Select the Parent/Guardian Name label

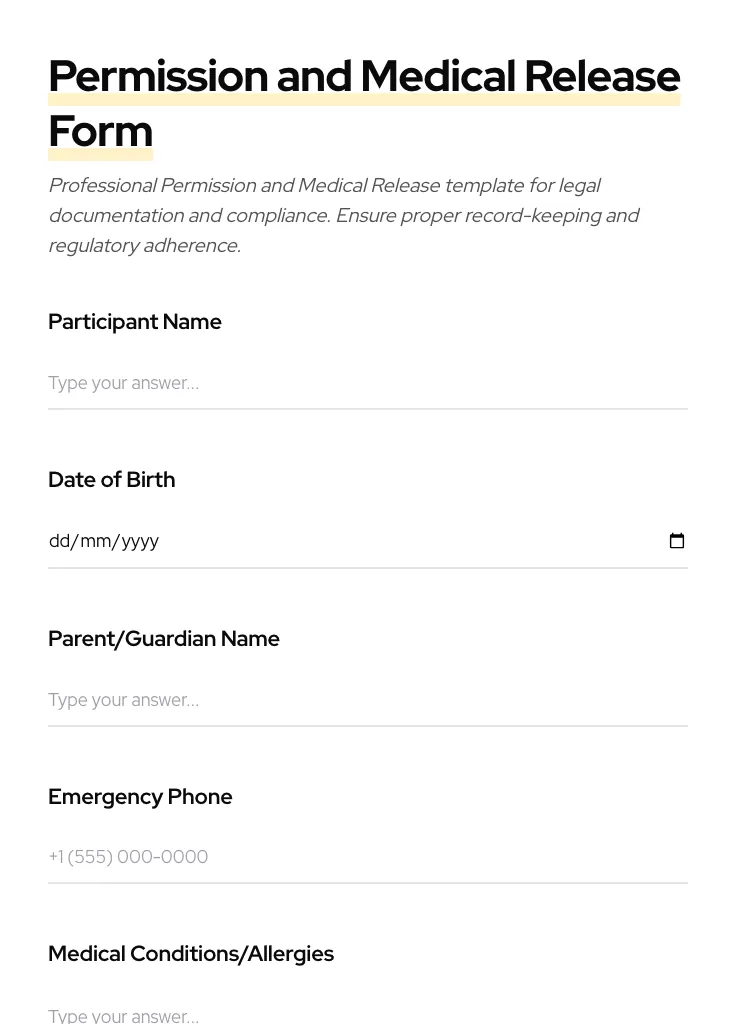(x=164, y=638)
